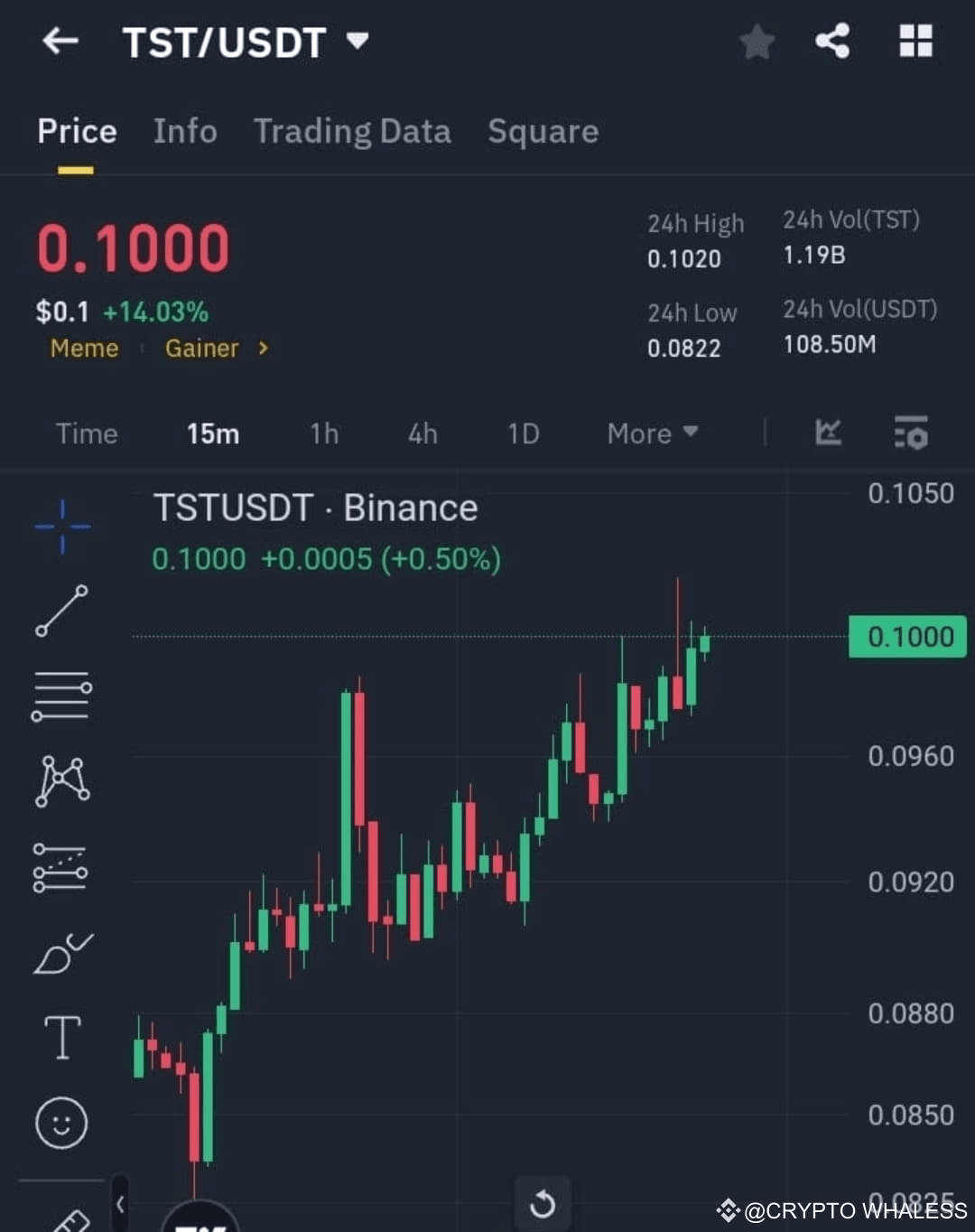Collapse the drawing toolbar with the chevron
Screen dimensions: 975x1232
pyautogui.click(x=120, y=1204)
